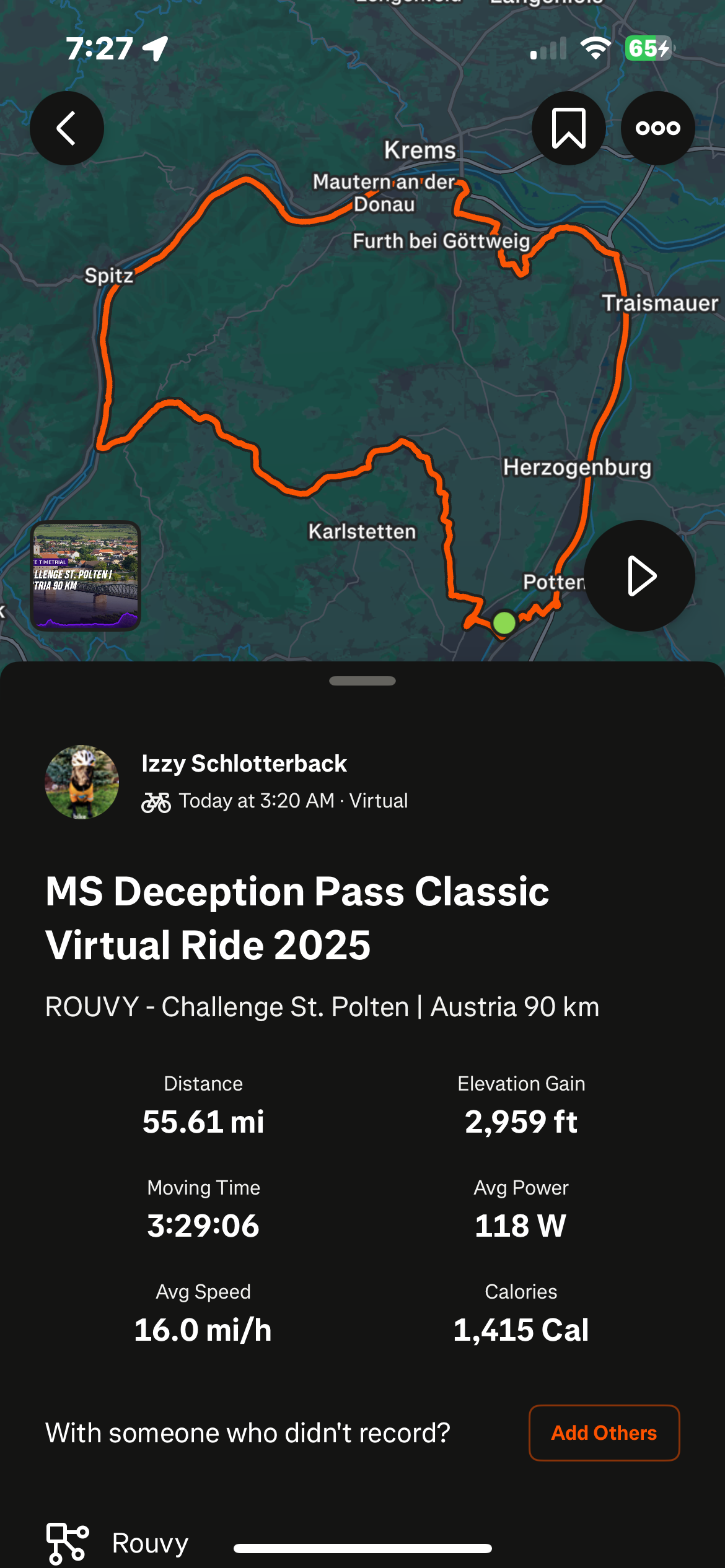Open the Rouvy route row
725x1568 pixels.
click(150, 1543)
